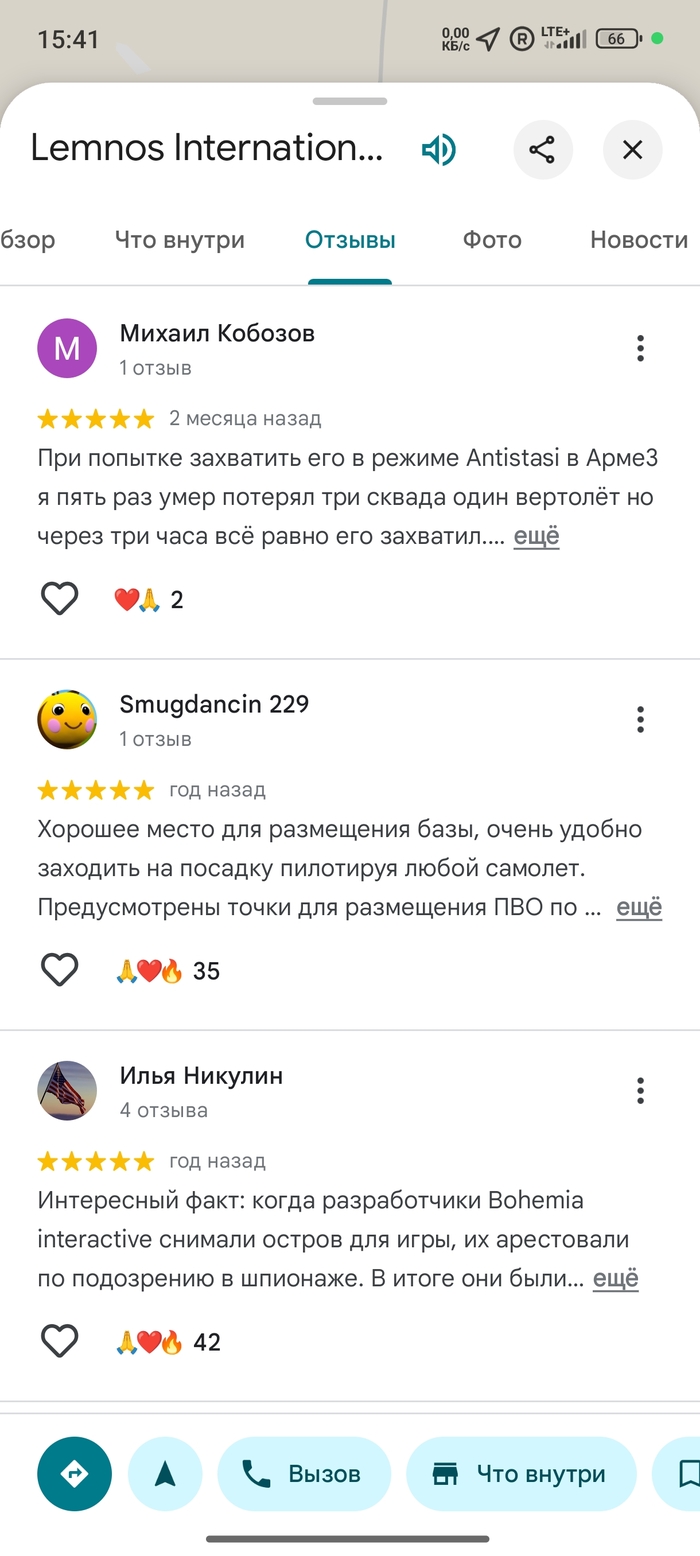Expand Михаил Кобозов's review with ещё

(536, 536)
